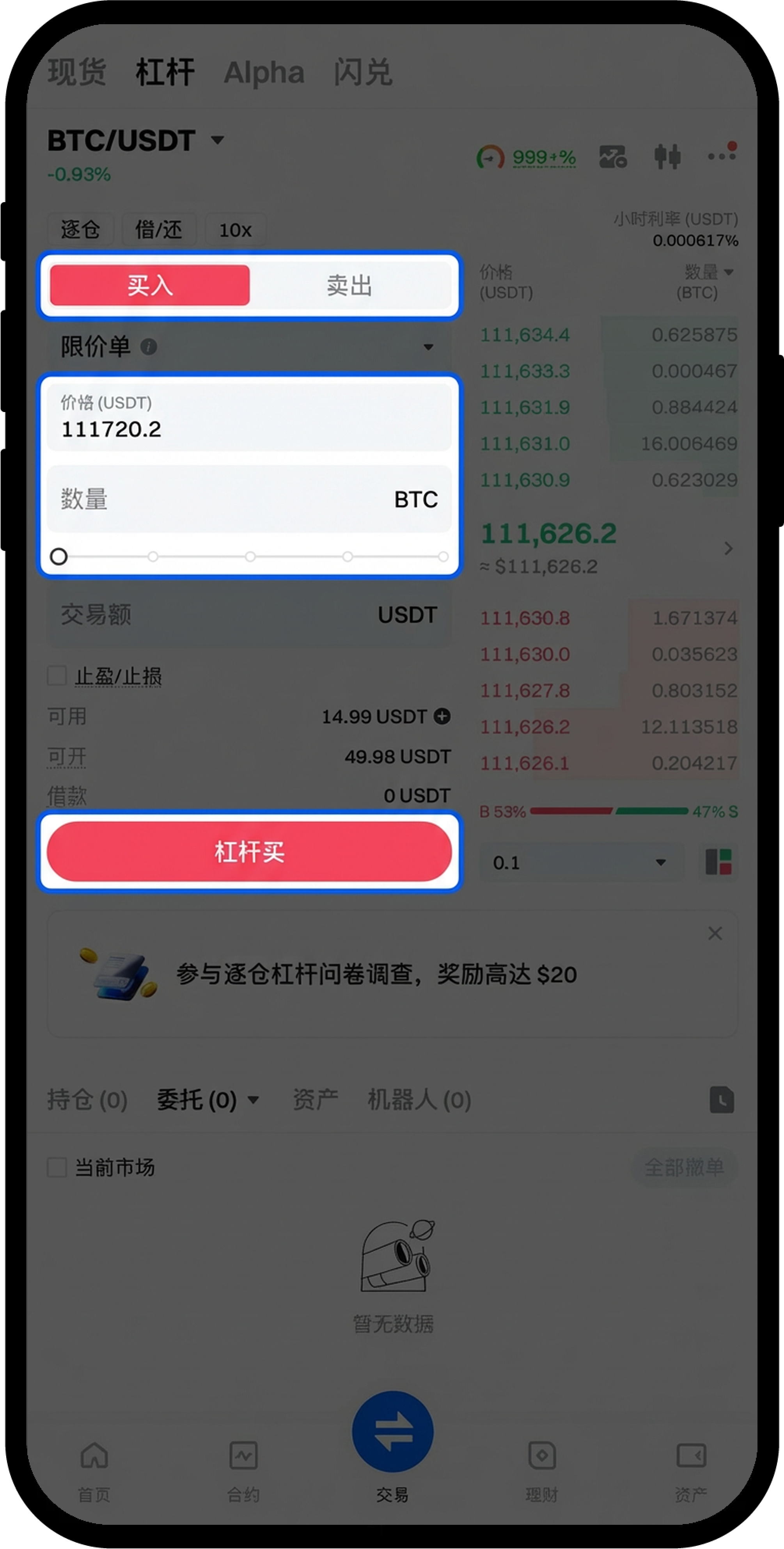Switch to the 现货 spot tab

76,72
